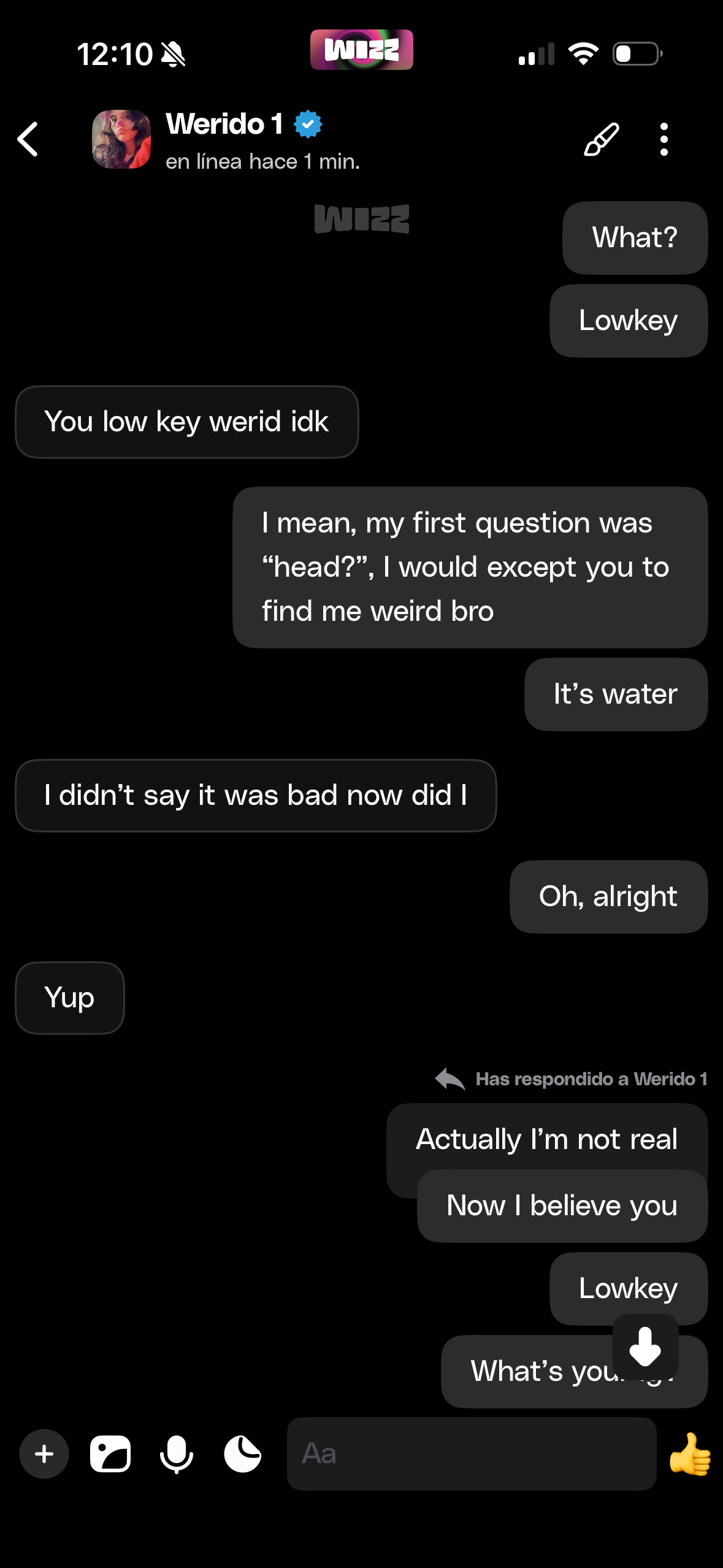
Task: Open the plus attachment menu
Action: pos(44,1453)
